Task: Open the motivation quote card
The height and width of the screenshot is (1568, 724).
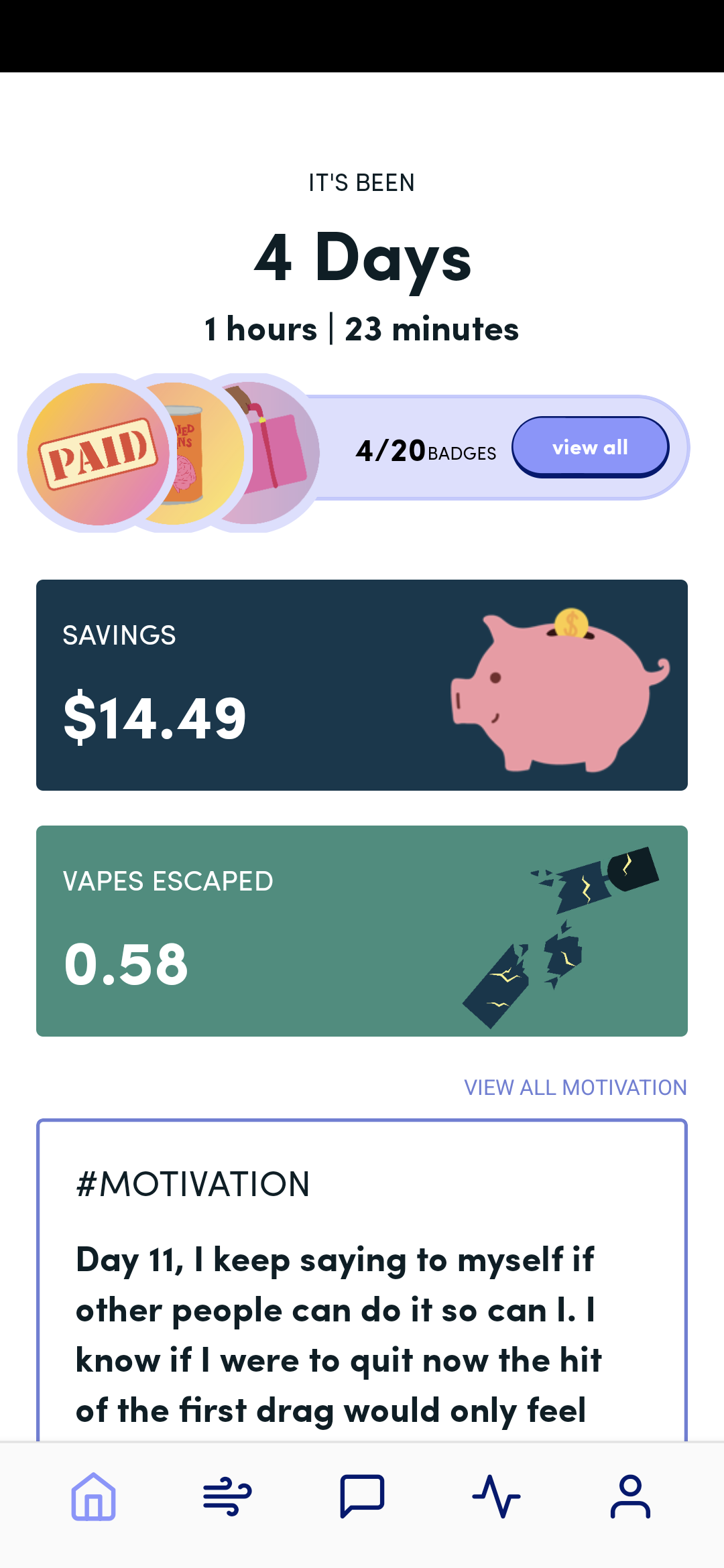Action: (362, 1280)
